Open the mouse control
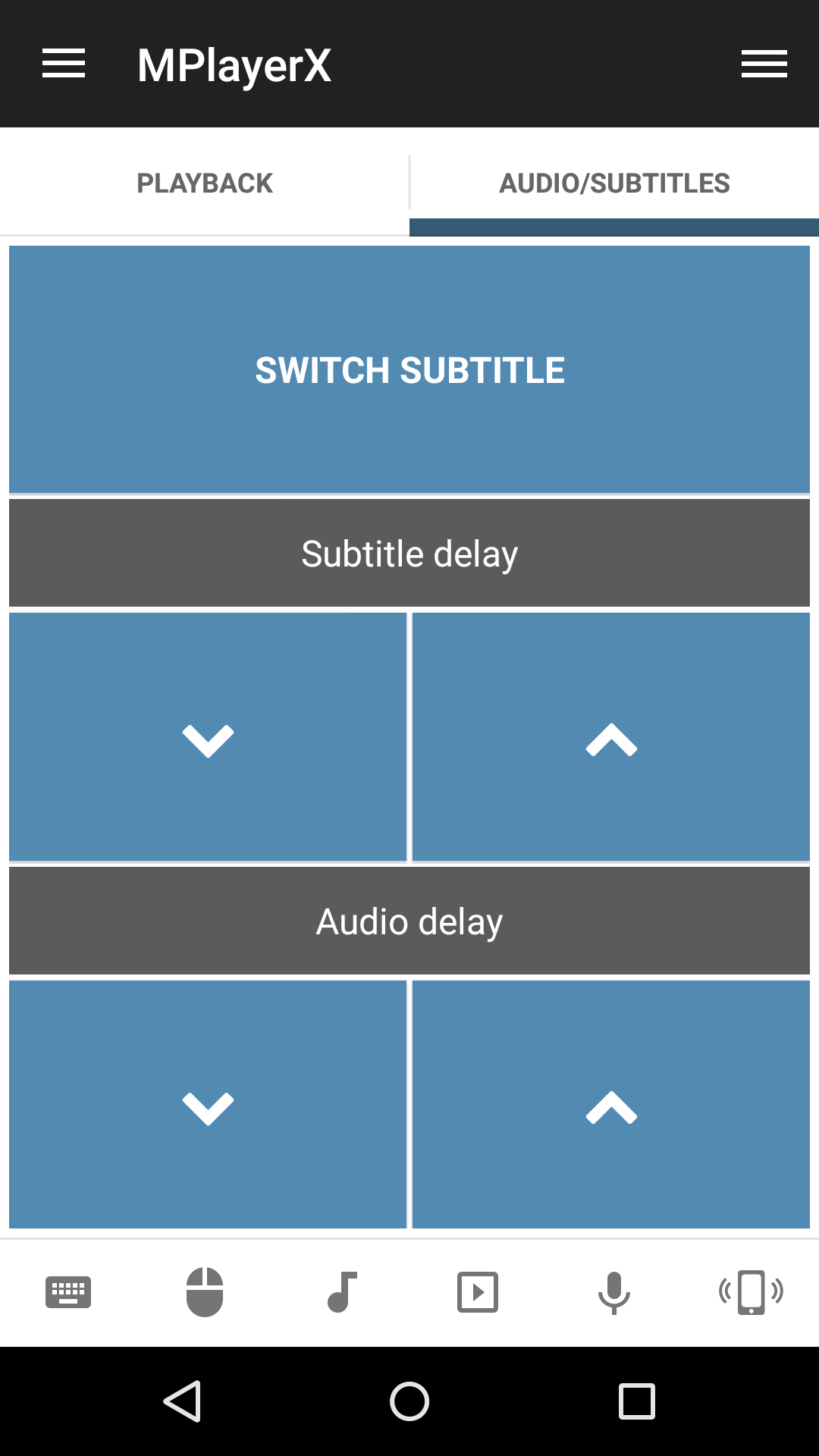Viewport: 819px width, 1456px height. (205, 1292)
